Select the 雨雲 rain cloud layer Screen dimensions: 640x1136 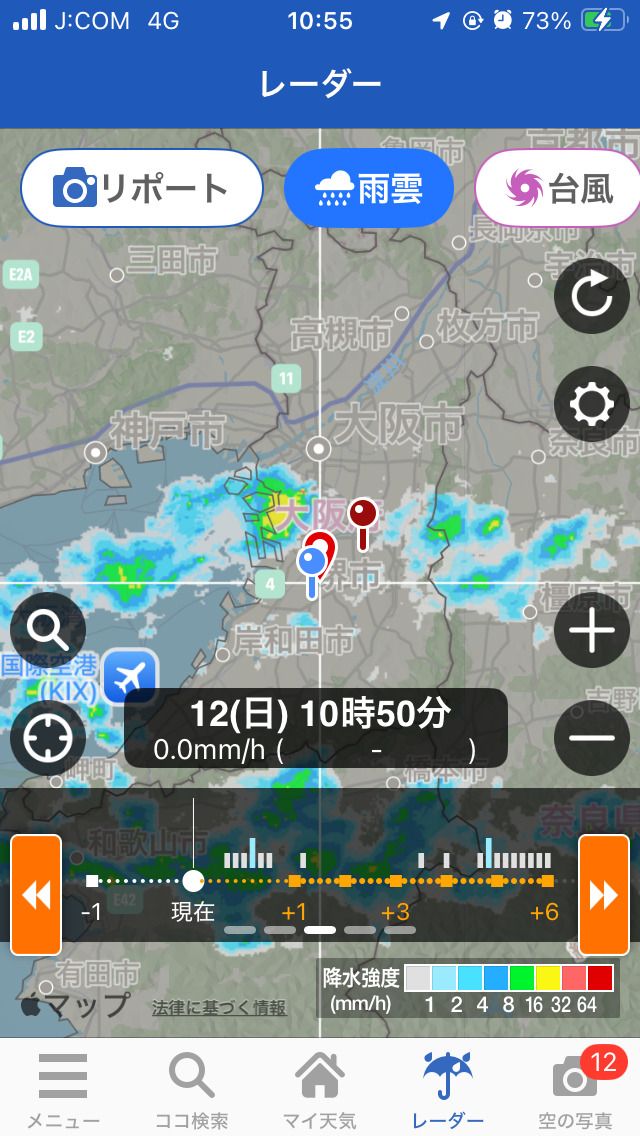click(368, 188)
